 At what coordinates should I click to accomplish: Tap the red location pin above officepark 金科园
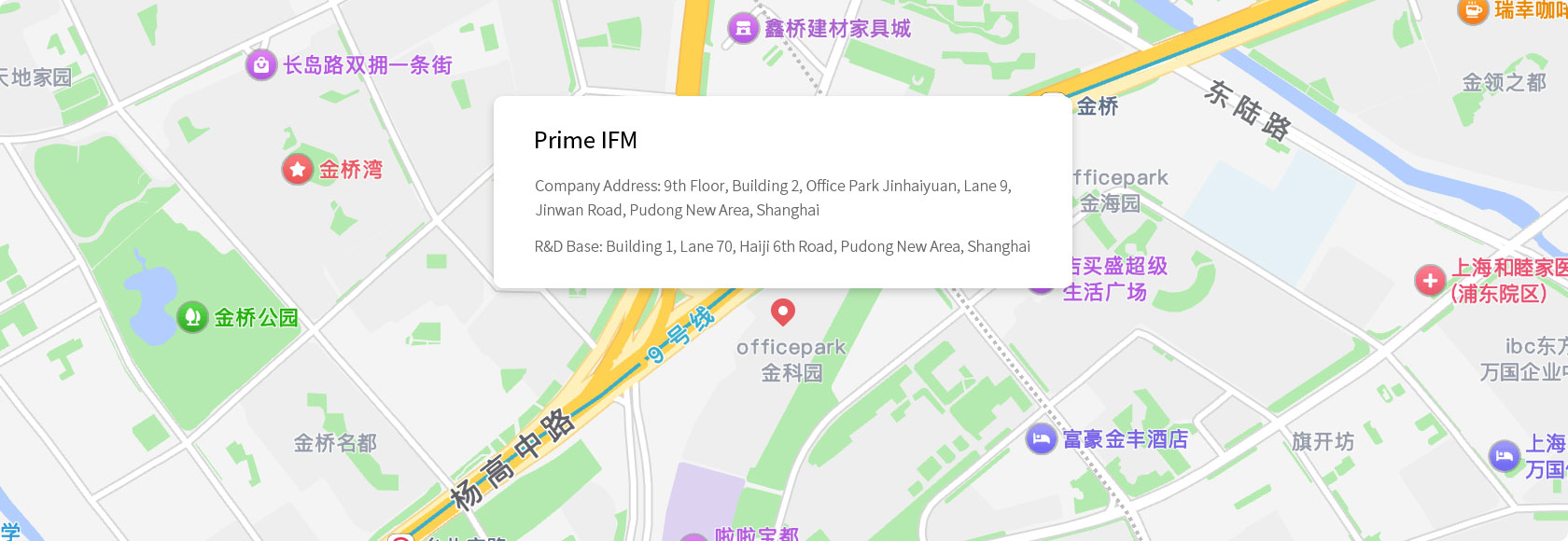pos(783,311)
